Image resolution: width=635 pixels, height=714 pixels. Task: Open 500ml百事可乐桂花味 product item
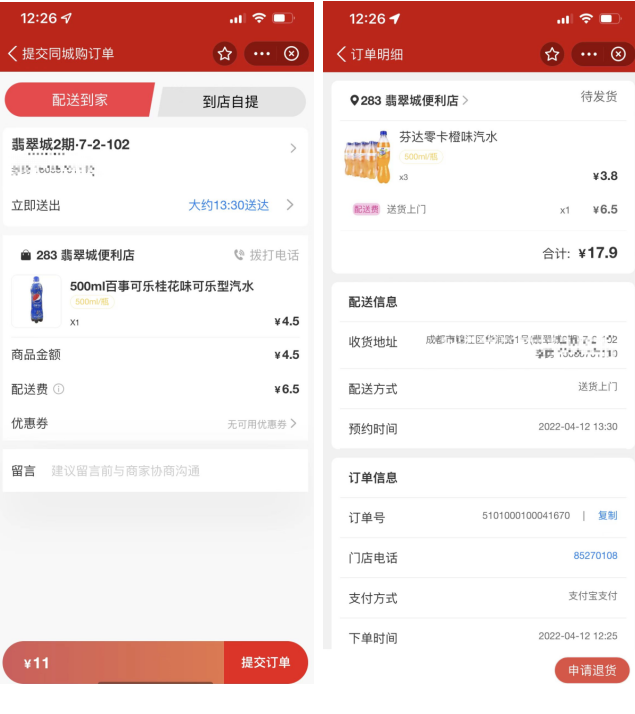[161, 286]
